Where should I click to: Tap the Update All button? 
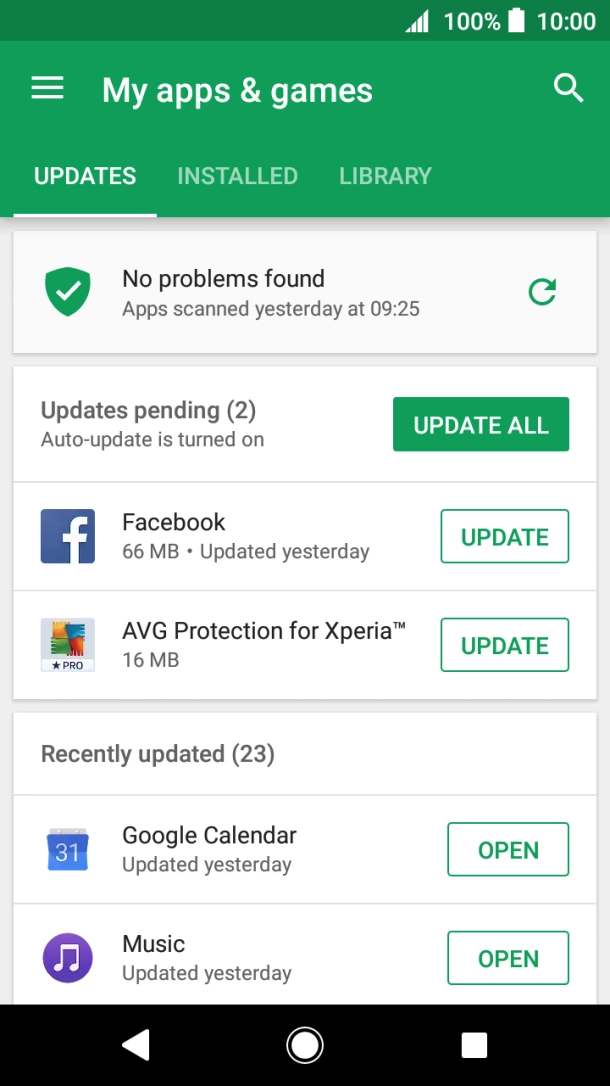[481, 424]
